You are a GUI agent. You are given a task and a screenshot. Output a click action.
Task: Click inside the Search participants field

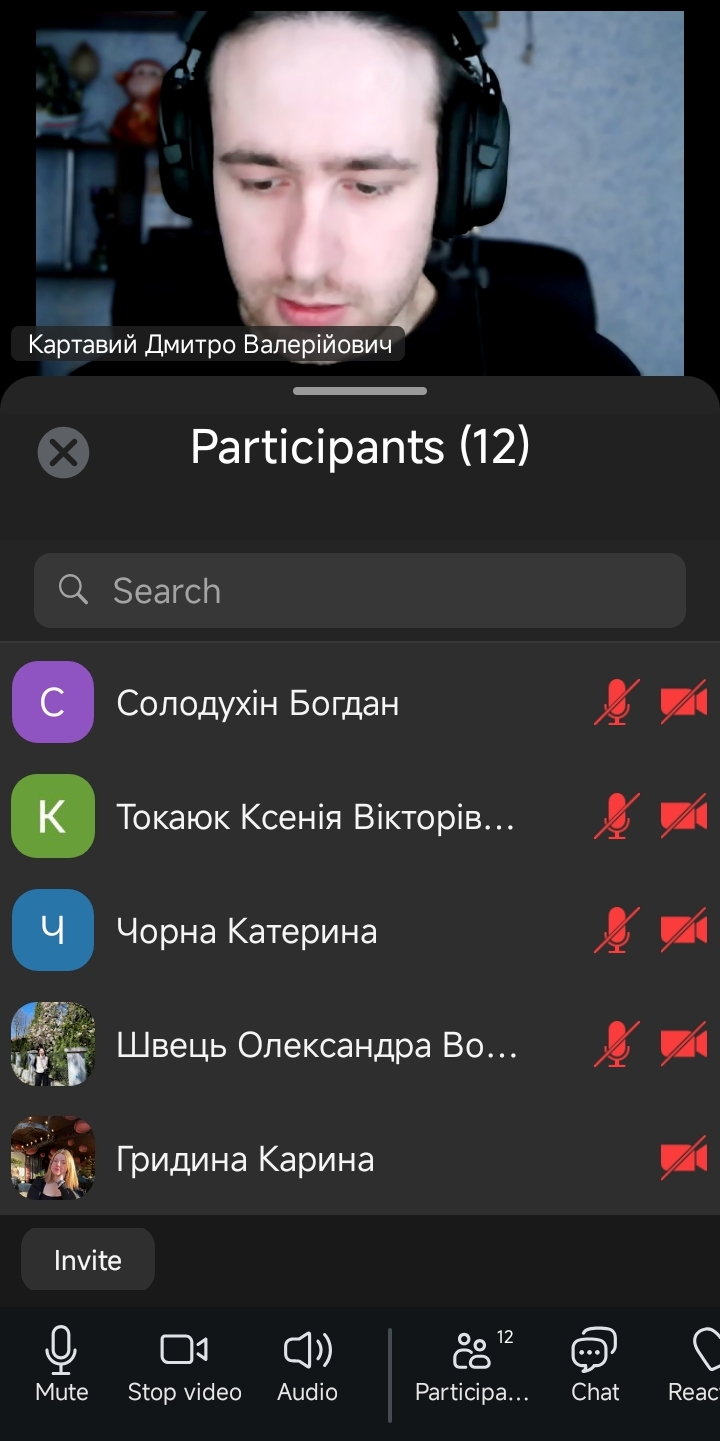point(360,590)
